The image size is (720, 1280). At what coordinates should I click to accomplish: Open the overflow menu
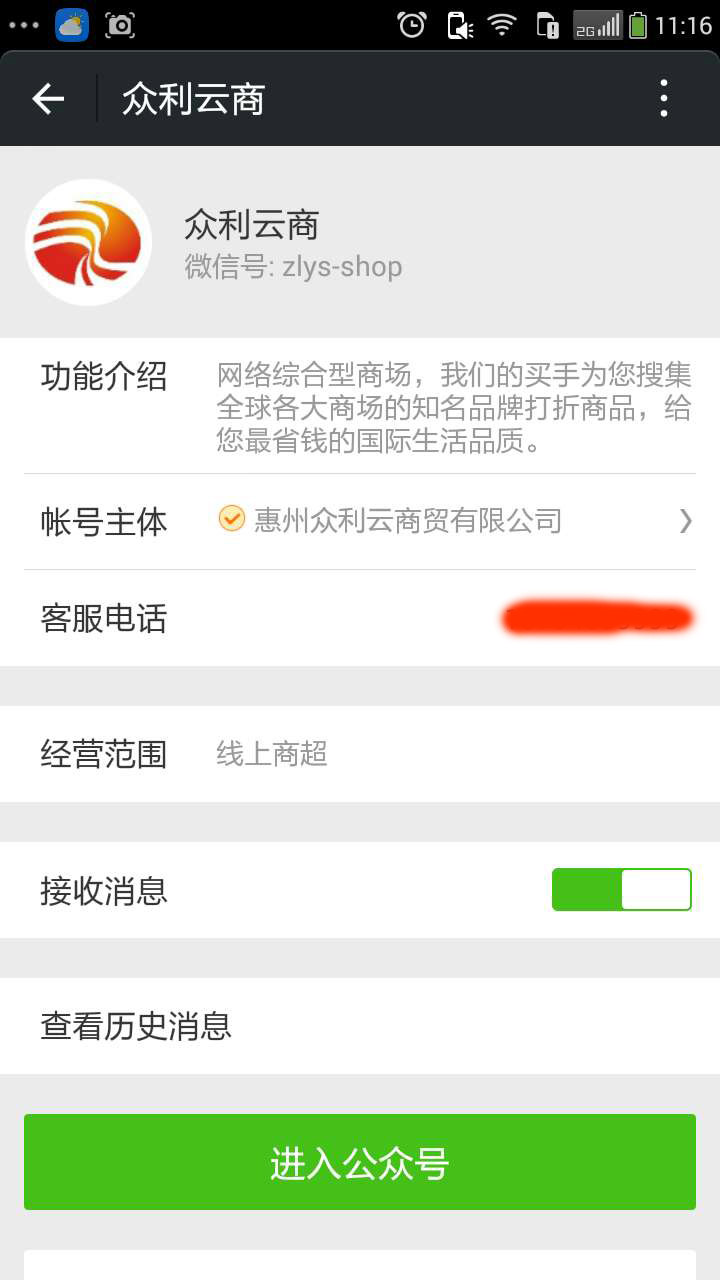(664, 99)
